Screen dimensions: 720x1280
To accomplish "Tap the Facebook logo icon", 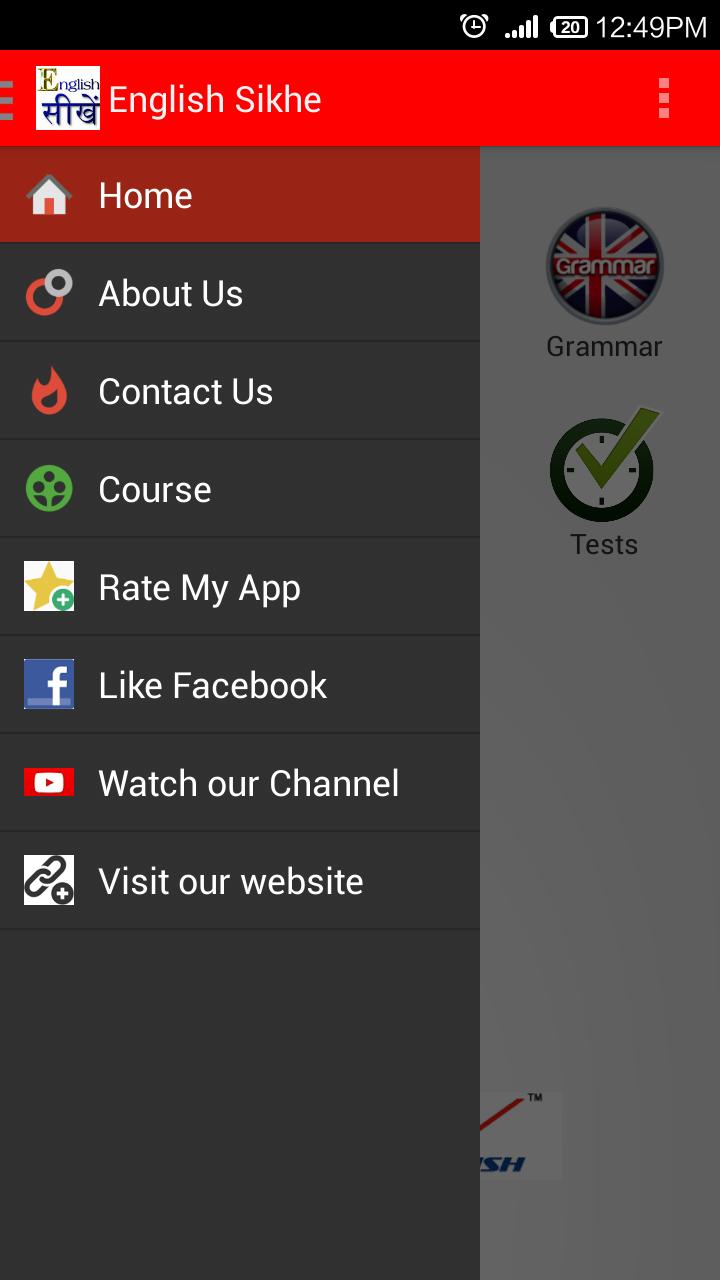I will 47,685.
